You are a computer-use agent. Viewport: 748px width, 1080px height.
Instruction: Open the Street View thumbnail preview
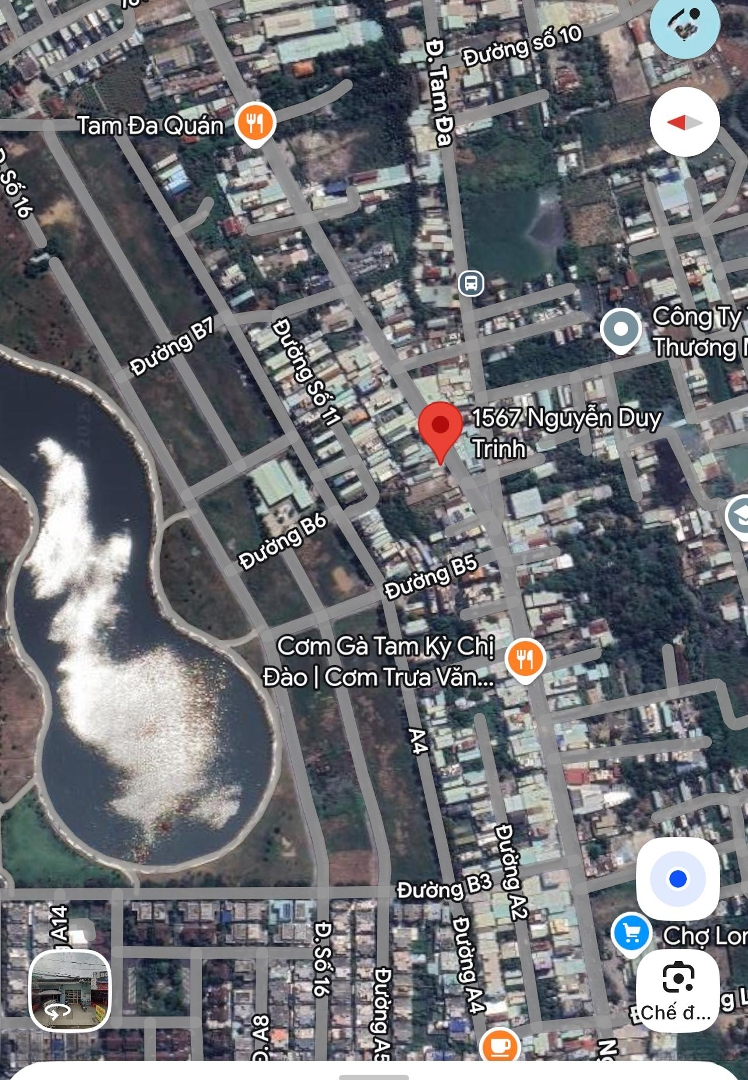coord(70,989)
